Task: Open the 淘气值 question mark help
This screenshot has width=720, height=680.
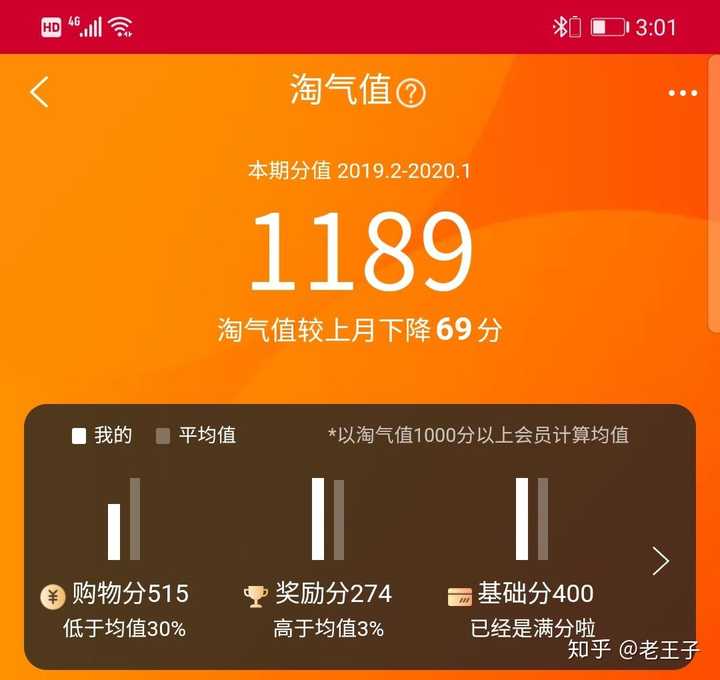Action: coord(411,94)
